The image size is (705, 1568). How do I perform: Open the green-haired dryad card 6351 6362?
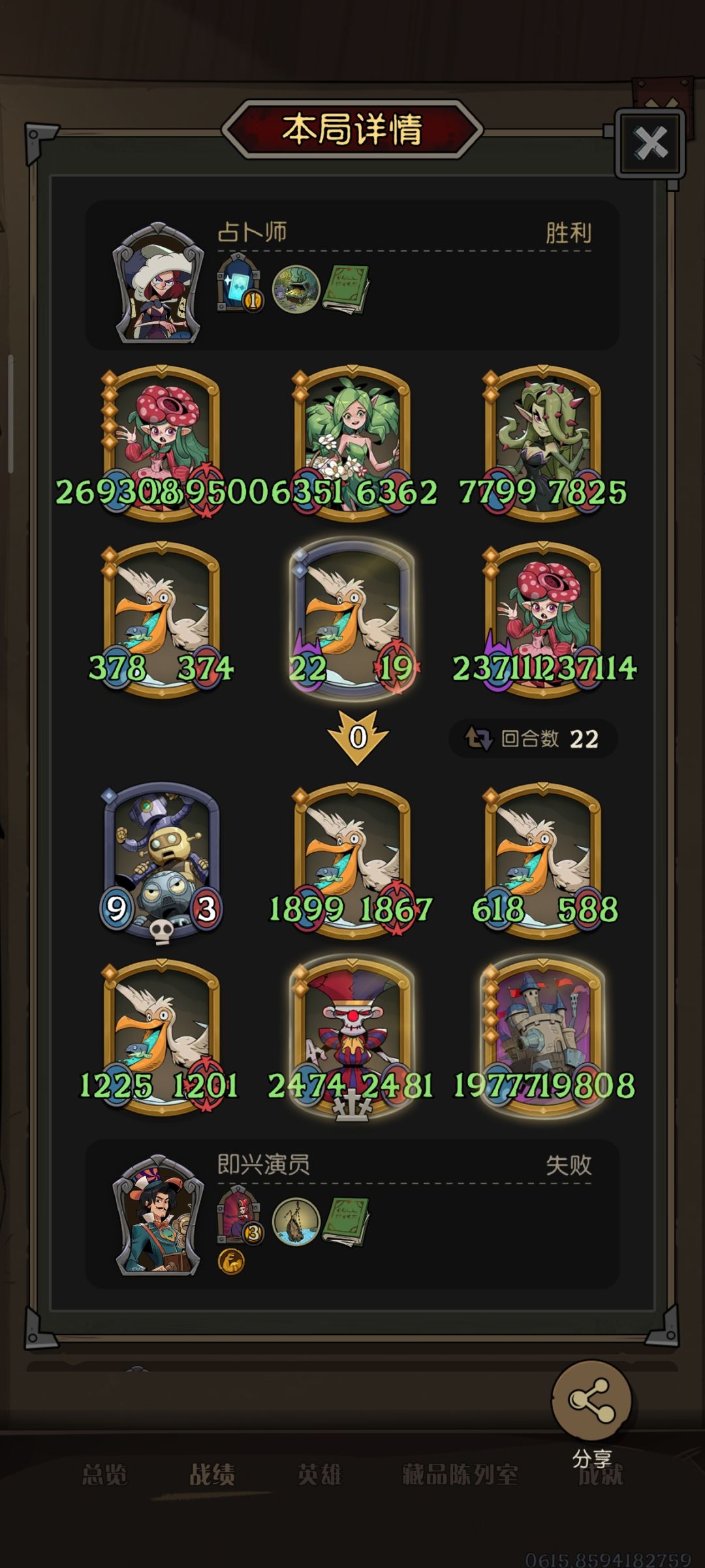click(352, 444)
